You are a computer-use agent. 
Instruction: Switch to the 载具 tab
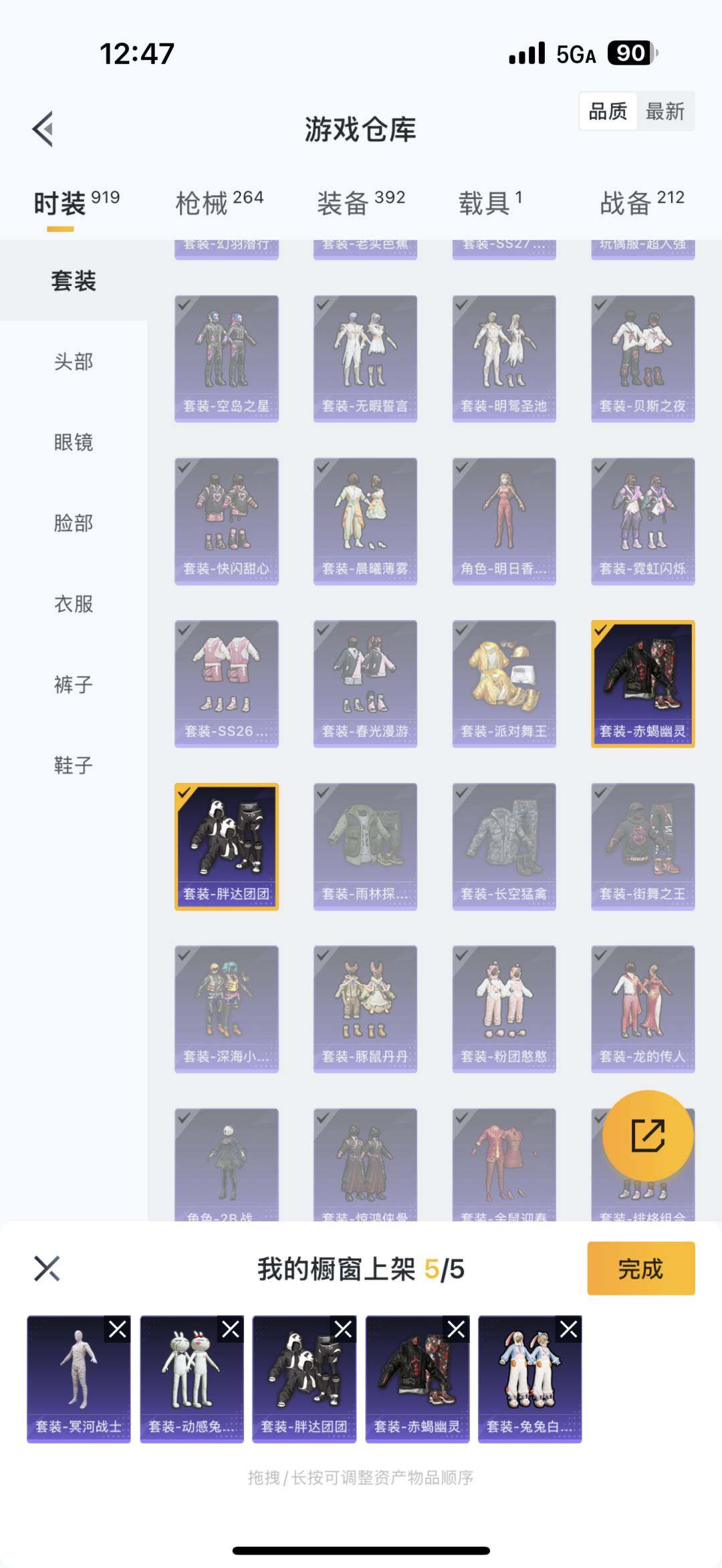point(489,202)
